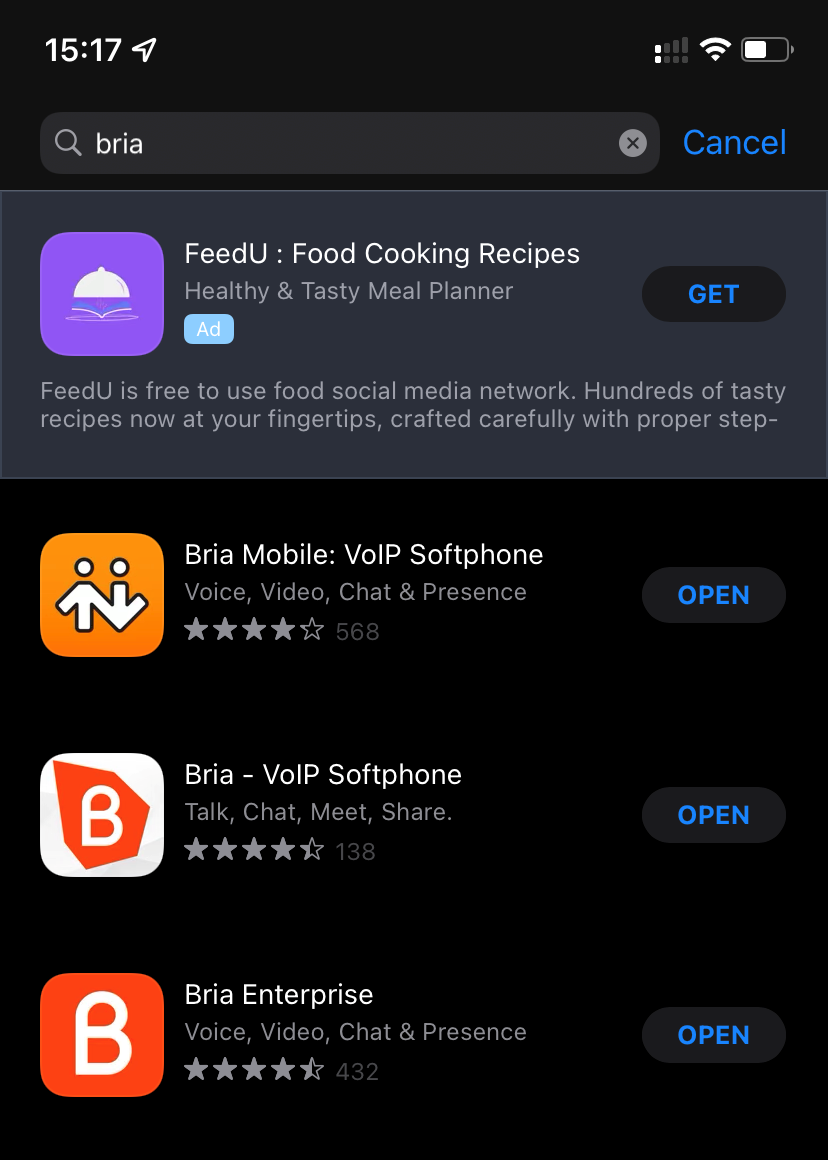Screen dimensions: 828x1160
Task: Cancel the search
Action: (x=734, y=143)
